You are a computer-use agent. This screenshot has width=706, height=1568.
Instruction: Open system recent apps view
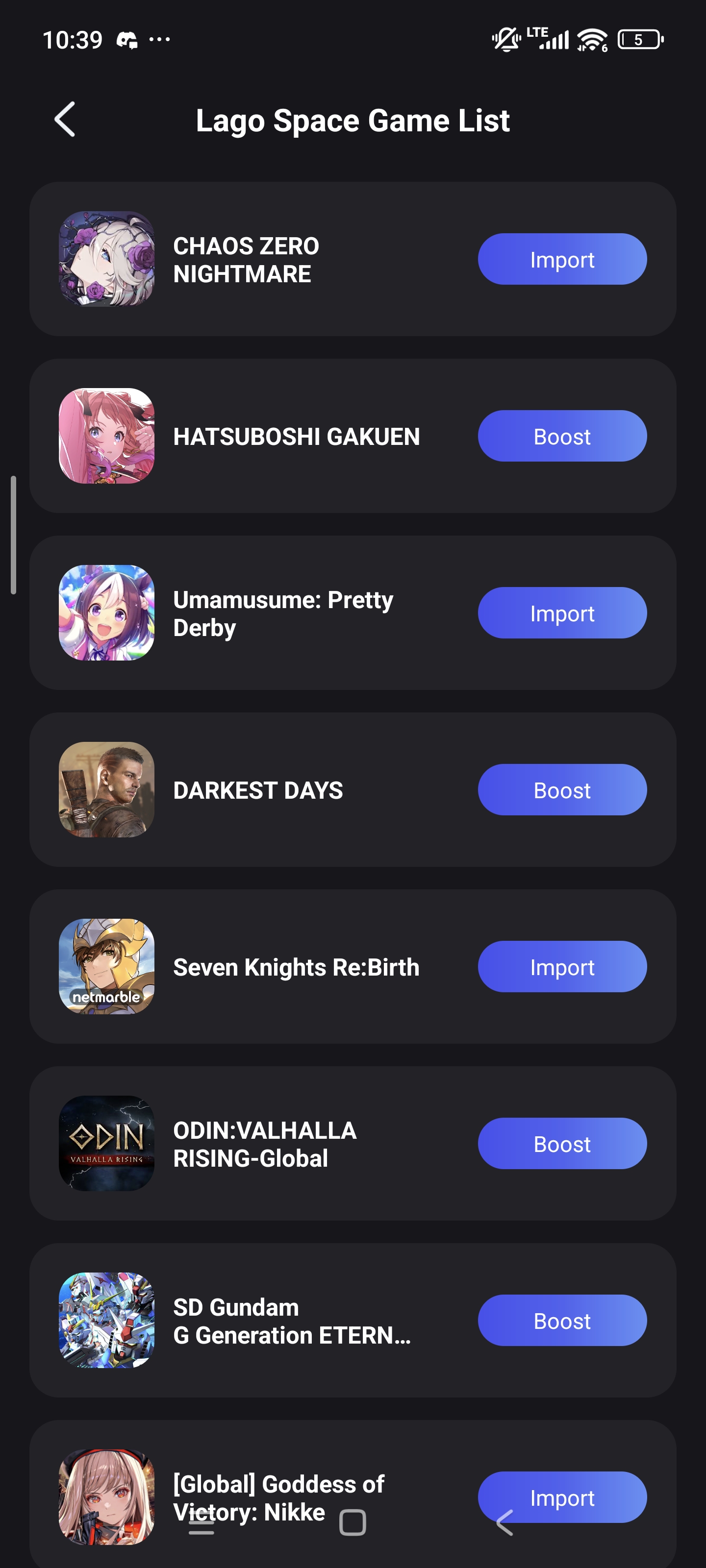click(201, 1523)
